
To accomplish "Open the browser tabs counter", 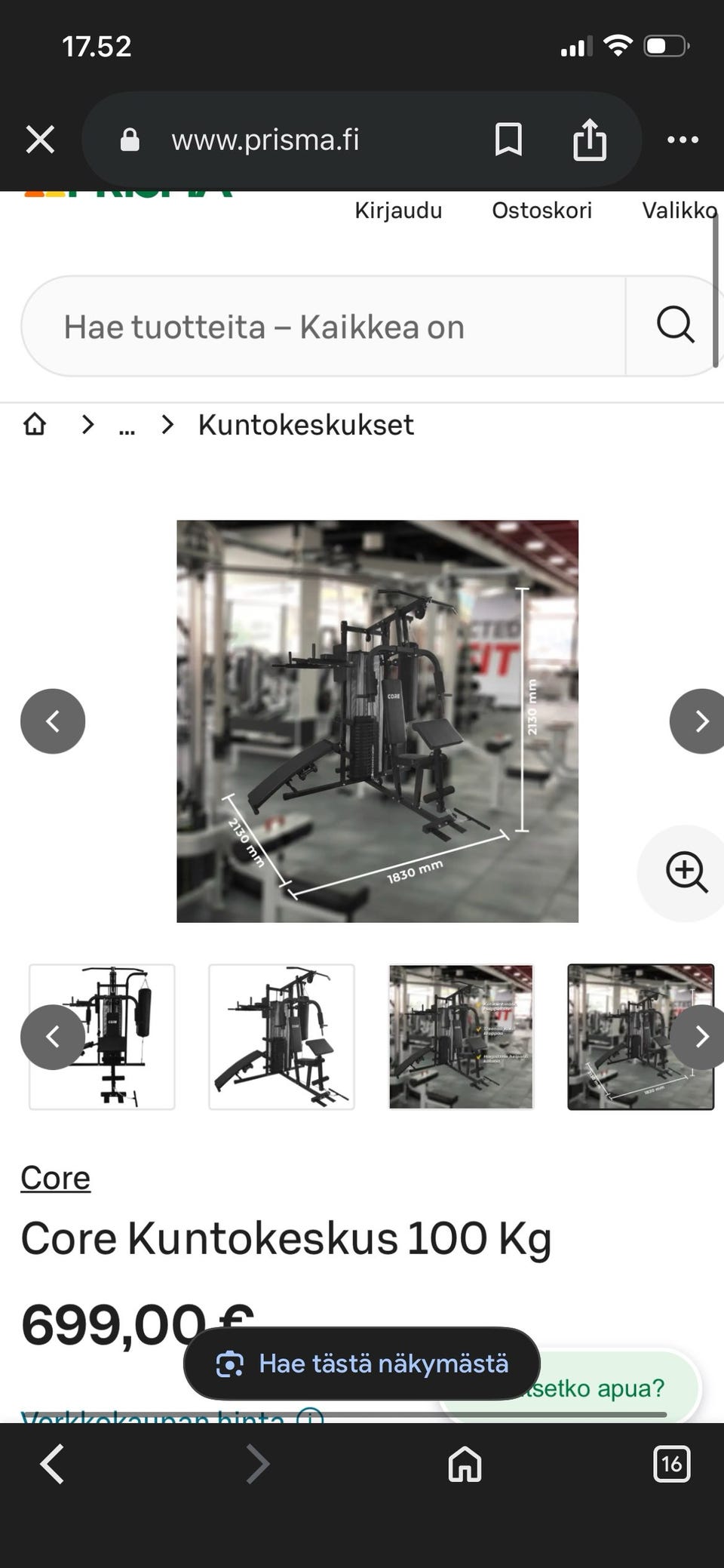I will point(671,1465).
